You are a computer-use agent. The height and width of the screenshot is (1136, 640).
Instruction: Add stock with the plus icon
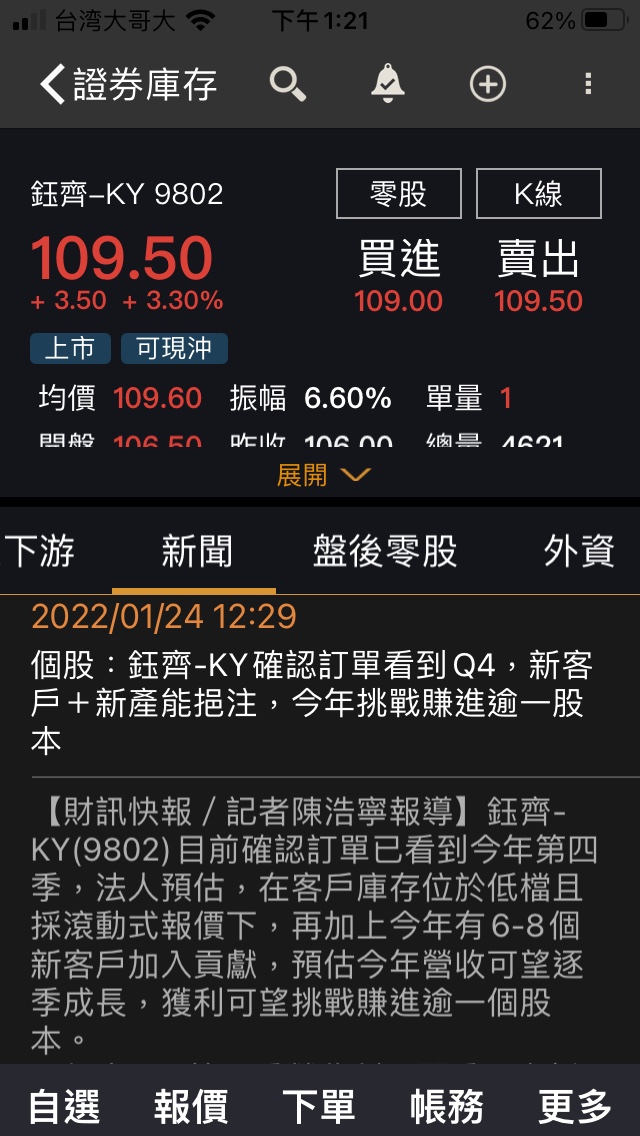point(488,84)
